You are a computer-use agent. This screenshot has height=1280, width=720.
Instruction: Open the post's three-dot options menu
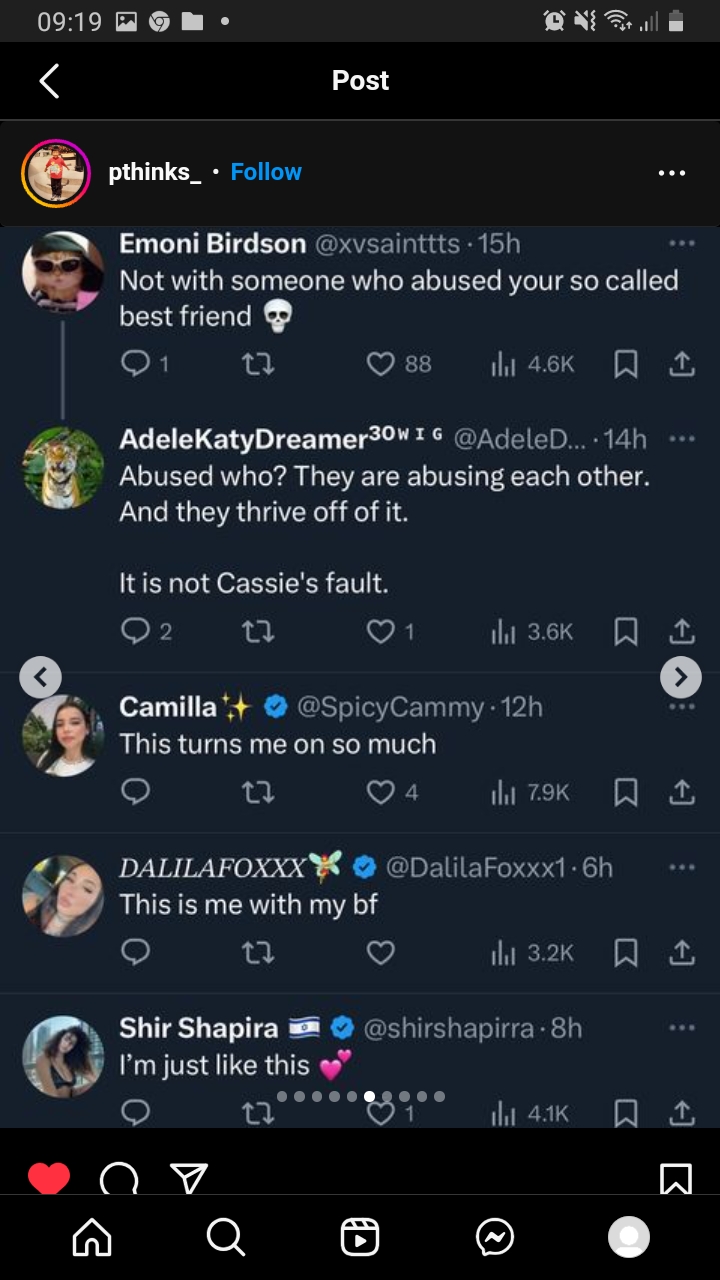pos(671,173)
